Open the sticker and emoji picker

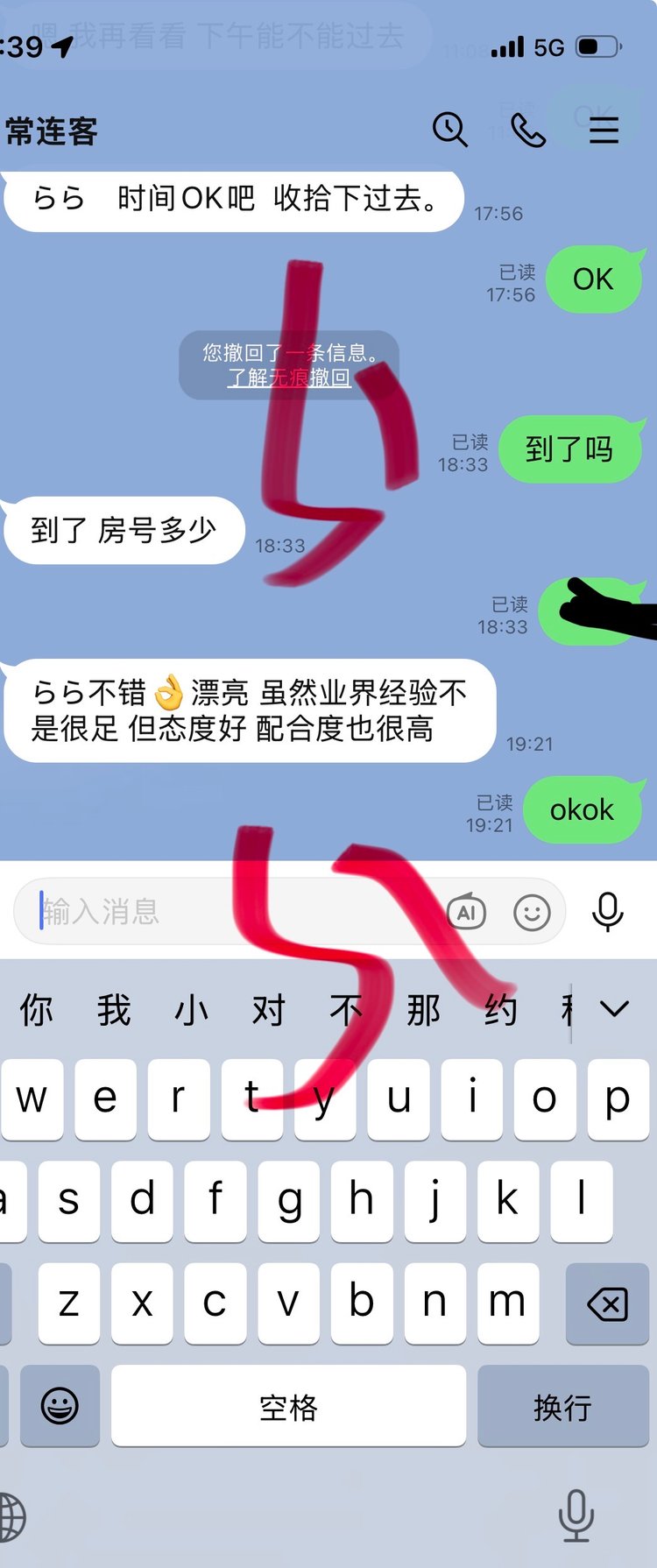click(x=532, y=912)
